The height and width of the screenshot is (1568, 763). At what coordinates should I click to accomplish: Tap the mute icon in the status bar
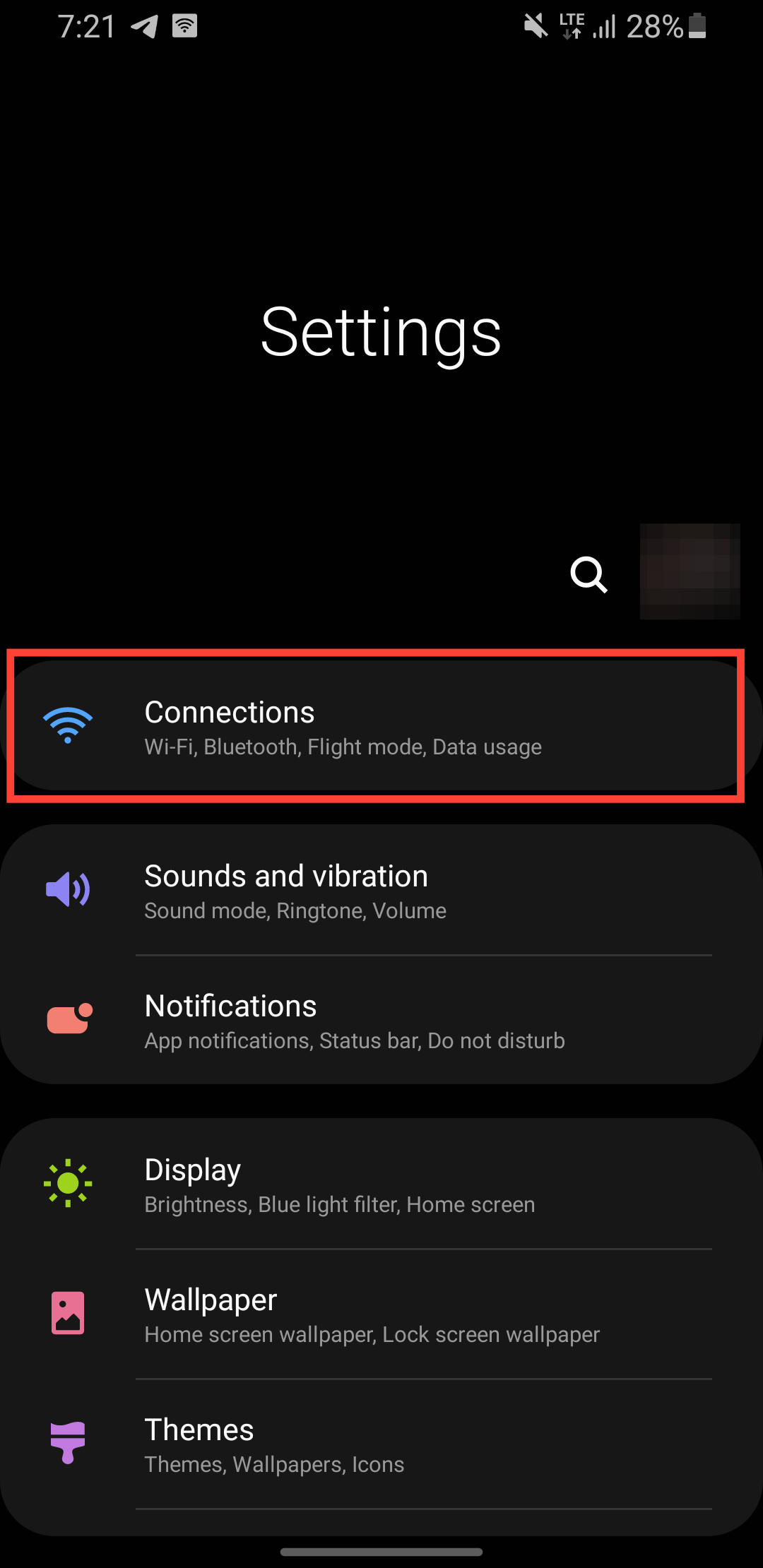535,27
